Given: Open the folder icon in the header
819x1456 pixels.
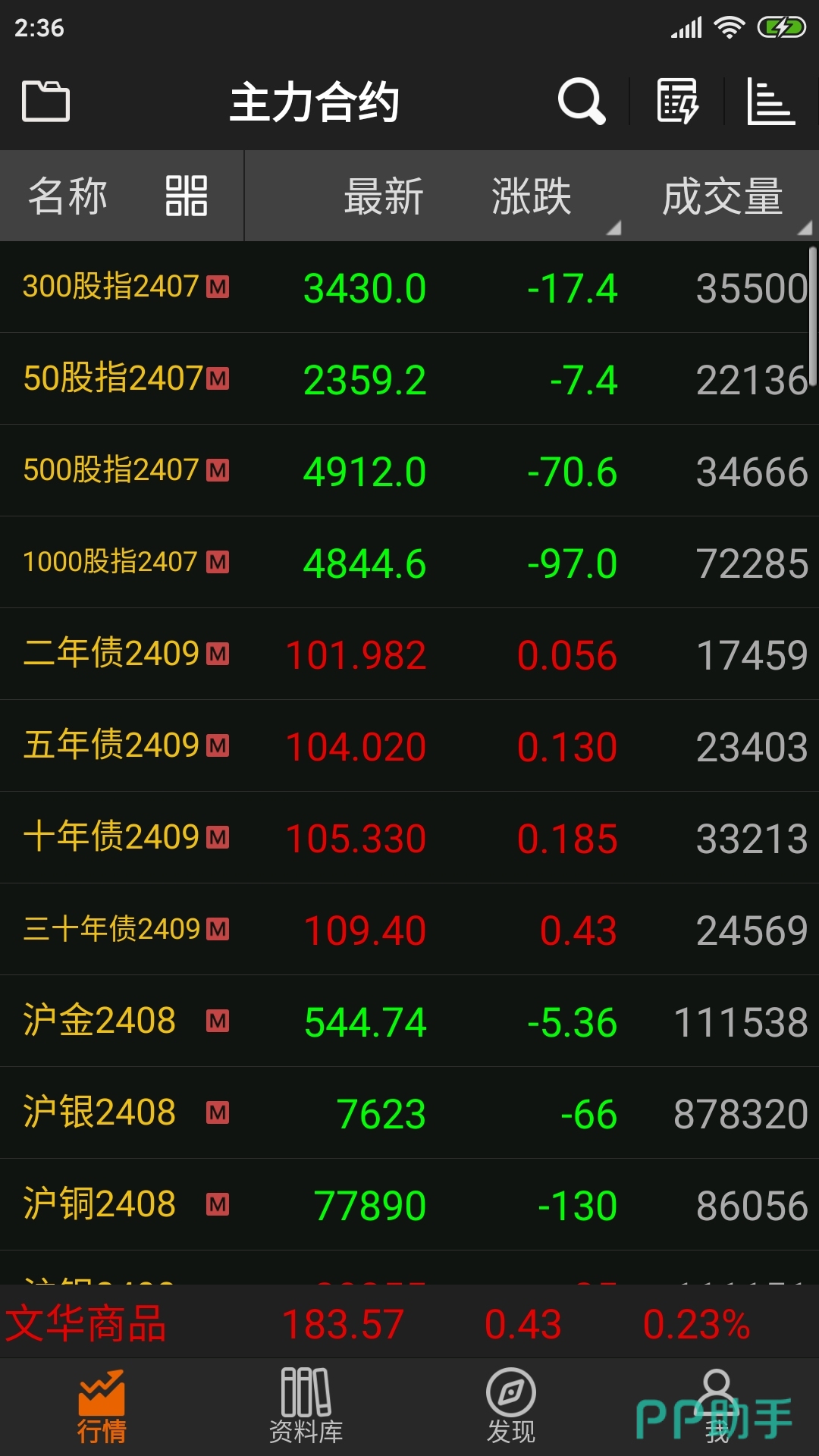Looking at the screenshot, I should tap(45, 101).
